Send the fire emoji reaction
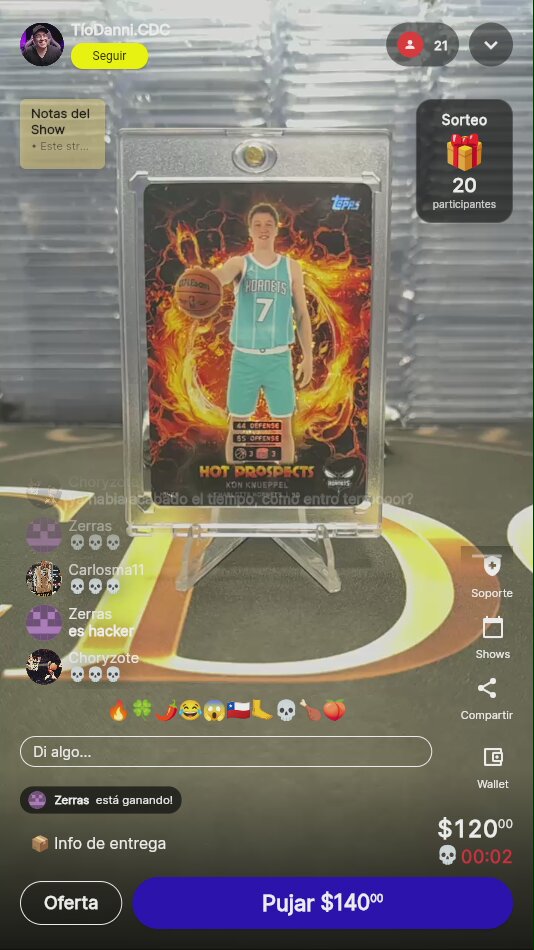 click(x=119, y=709)
